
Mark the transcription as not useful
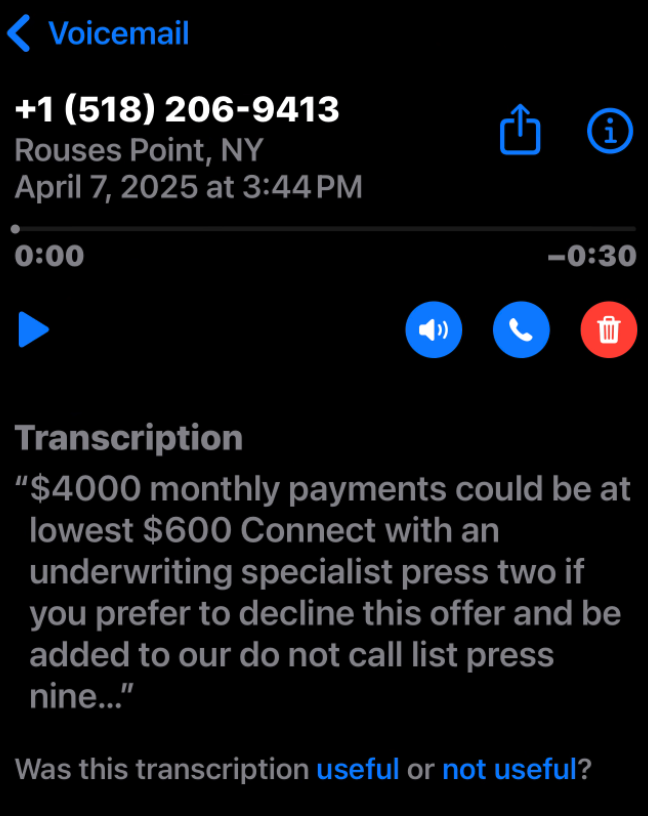[x=509, y=769]
